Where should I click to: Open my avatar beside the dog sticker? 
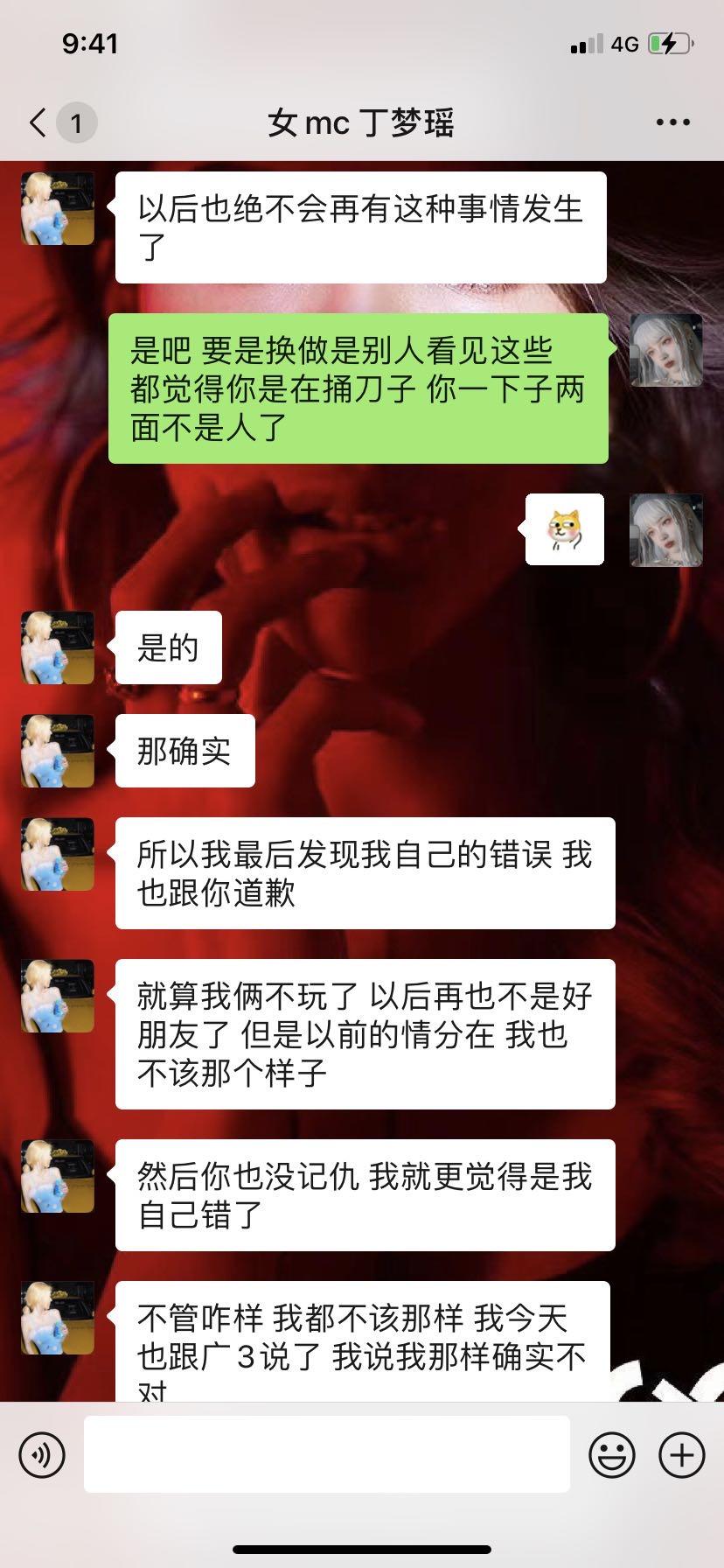pos(666,529)
